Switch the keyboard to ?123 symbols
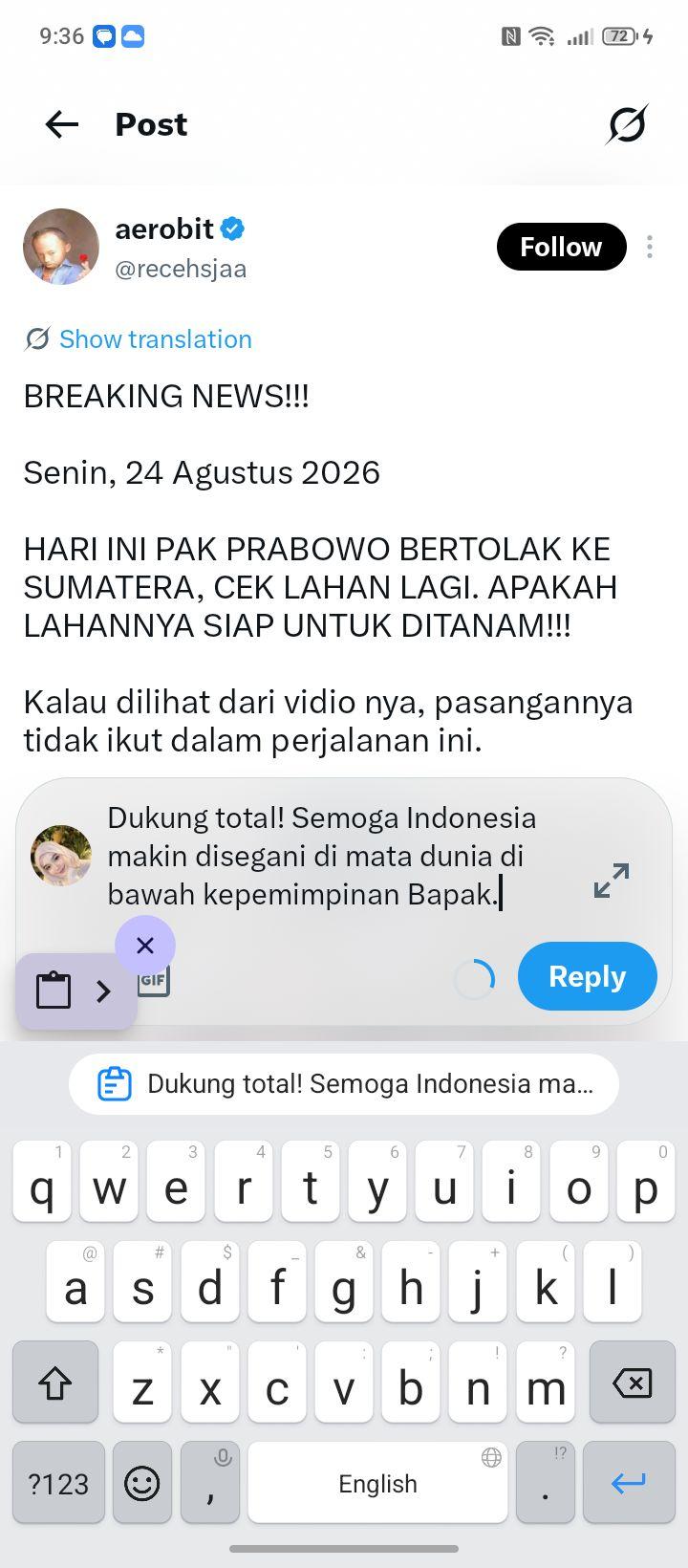 [58, 1483]
